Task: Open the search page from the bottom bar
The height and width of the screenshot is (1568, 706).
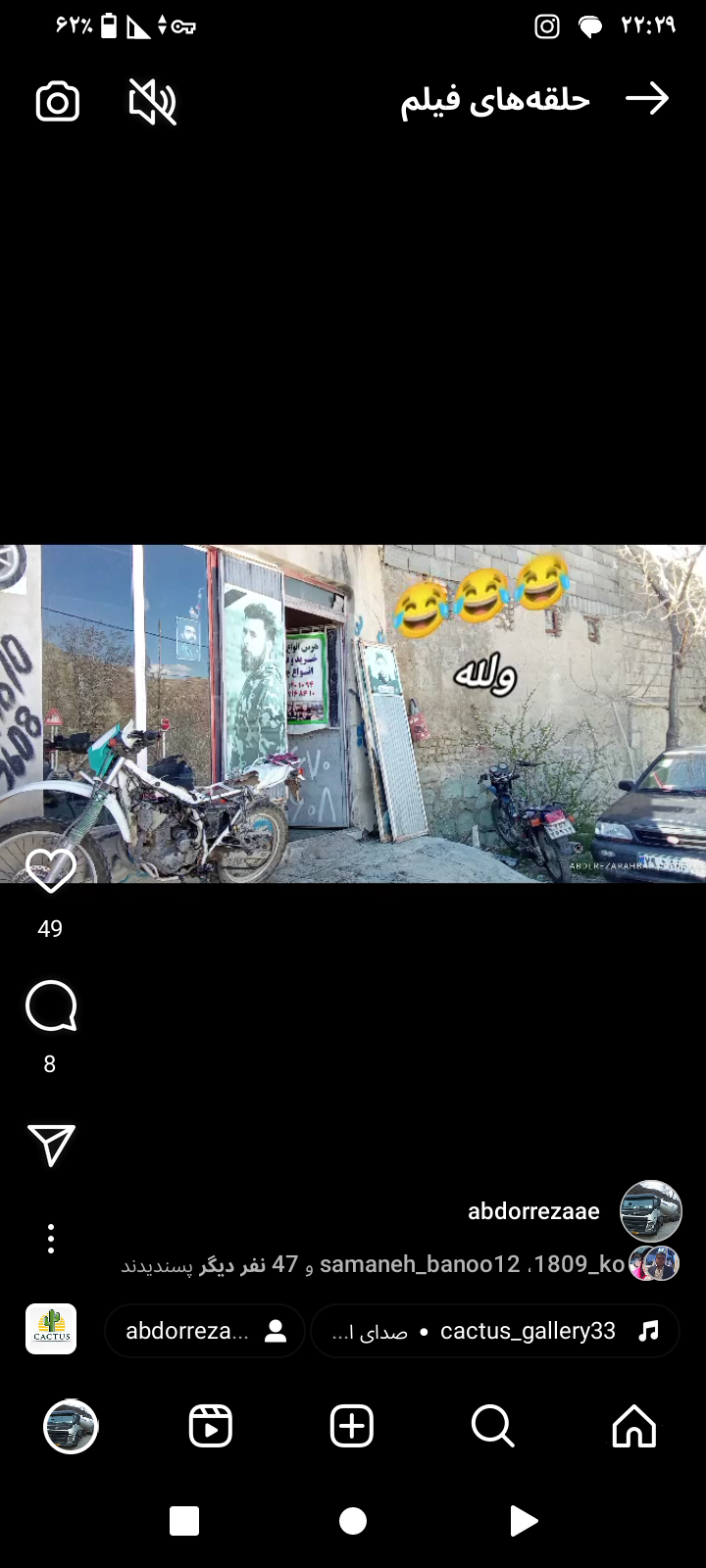Action: 492,1427
